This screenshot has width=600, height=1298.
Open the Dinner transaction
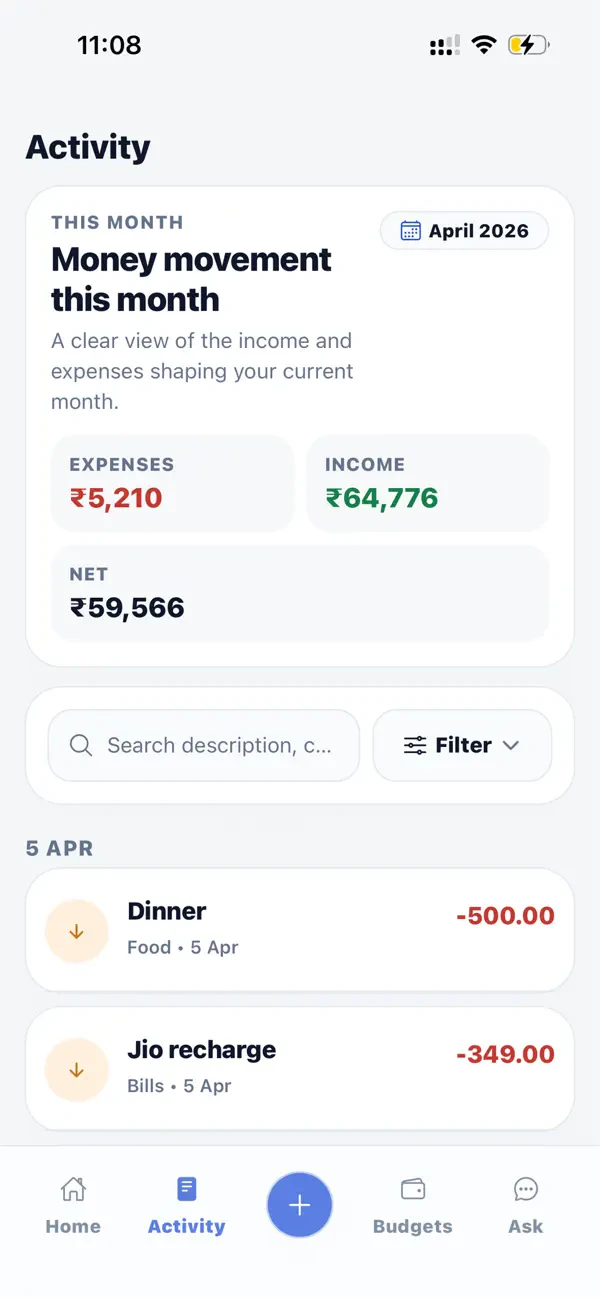click(300, 929)
